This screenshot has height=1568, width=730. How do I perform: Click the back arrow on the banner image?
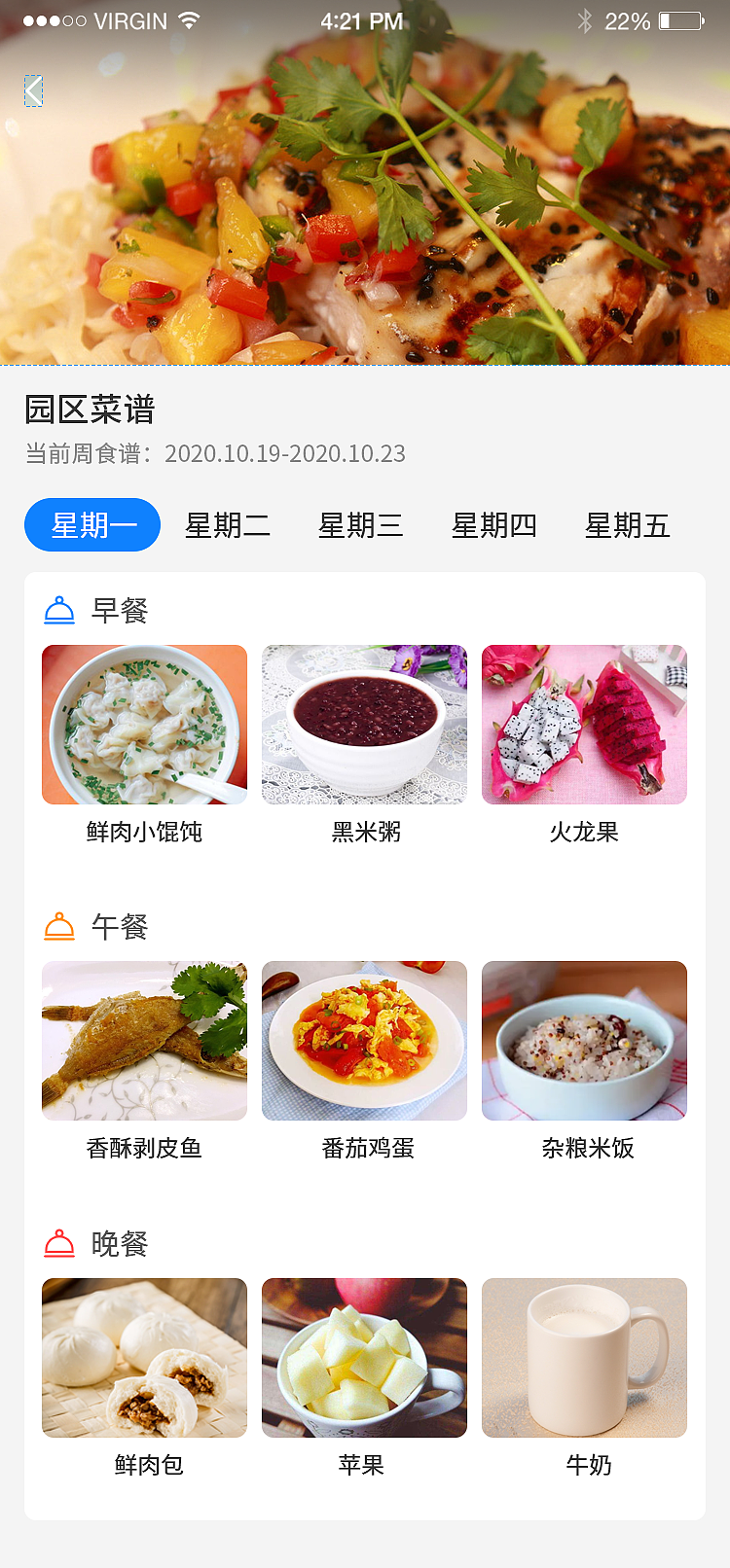[x=34, y=90]
